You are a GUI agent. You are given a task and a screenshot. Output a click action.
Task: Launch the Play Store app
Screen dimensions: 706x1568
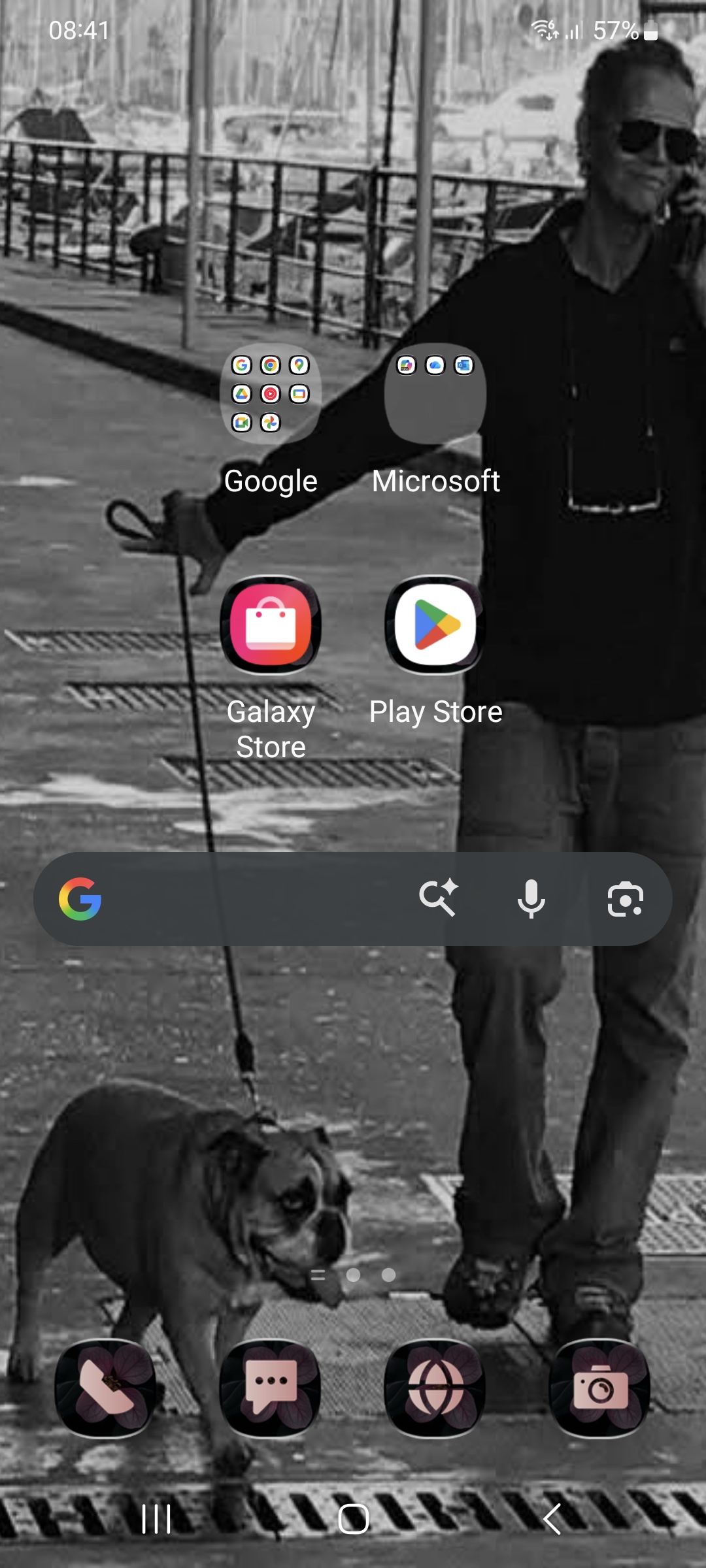[x=435, y=625]
